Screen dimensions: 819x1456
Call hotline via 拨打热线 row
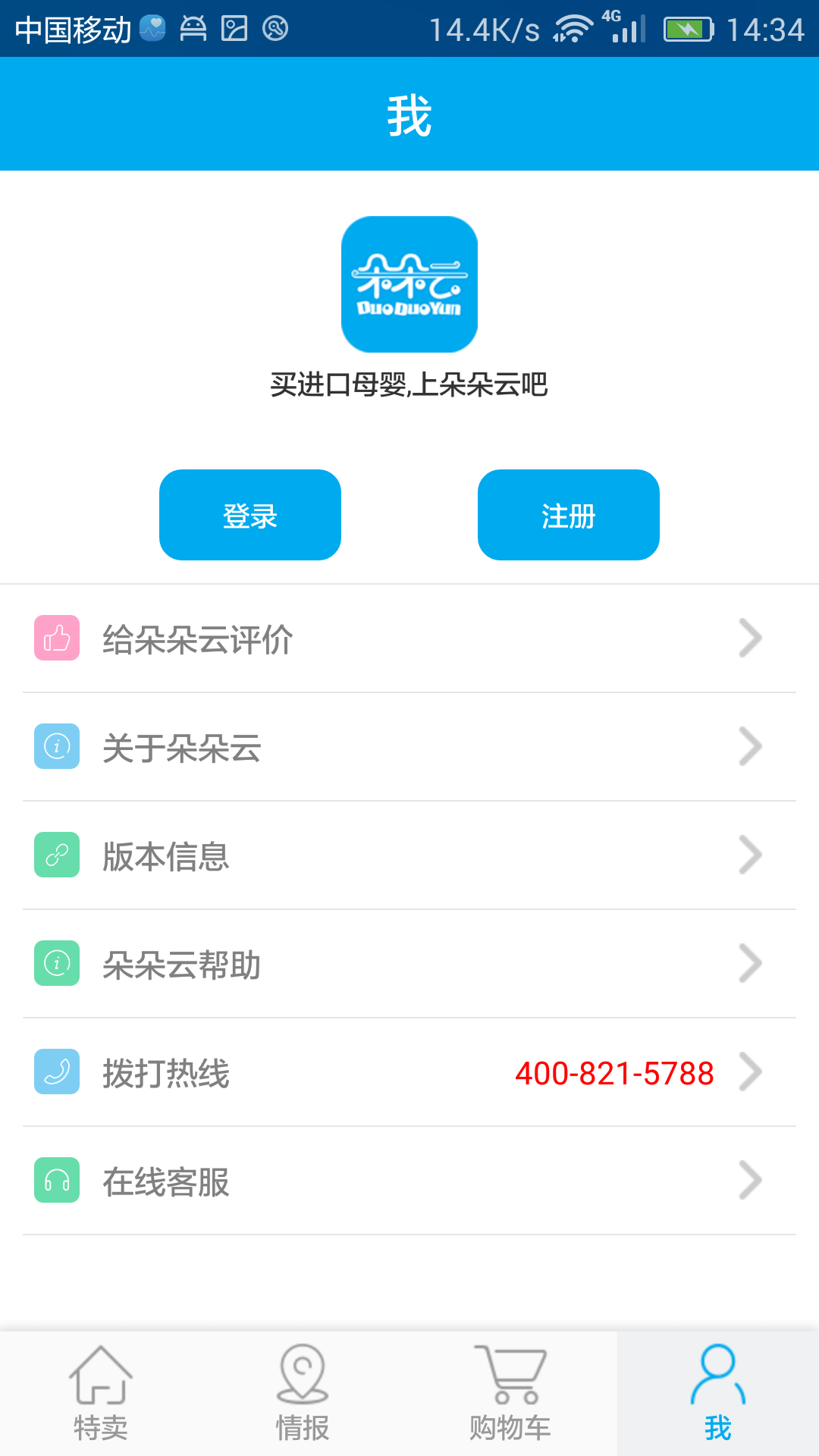coord(409,1072)
